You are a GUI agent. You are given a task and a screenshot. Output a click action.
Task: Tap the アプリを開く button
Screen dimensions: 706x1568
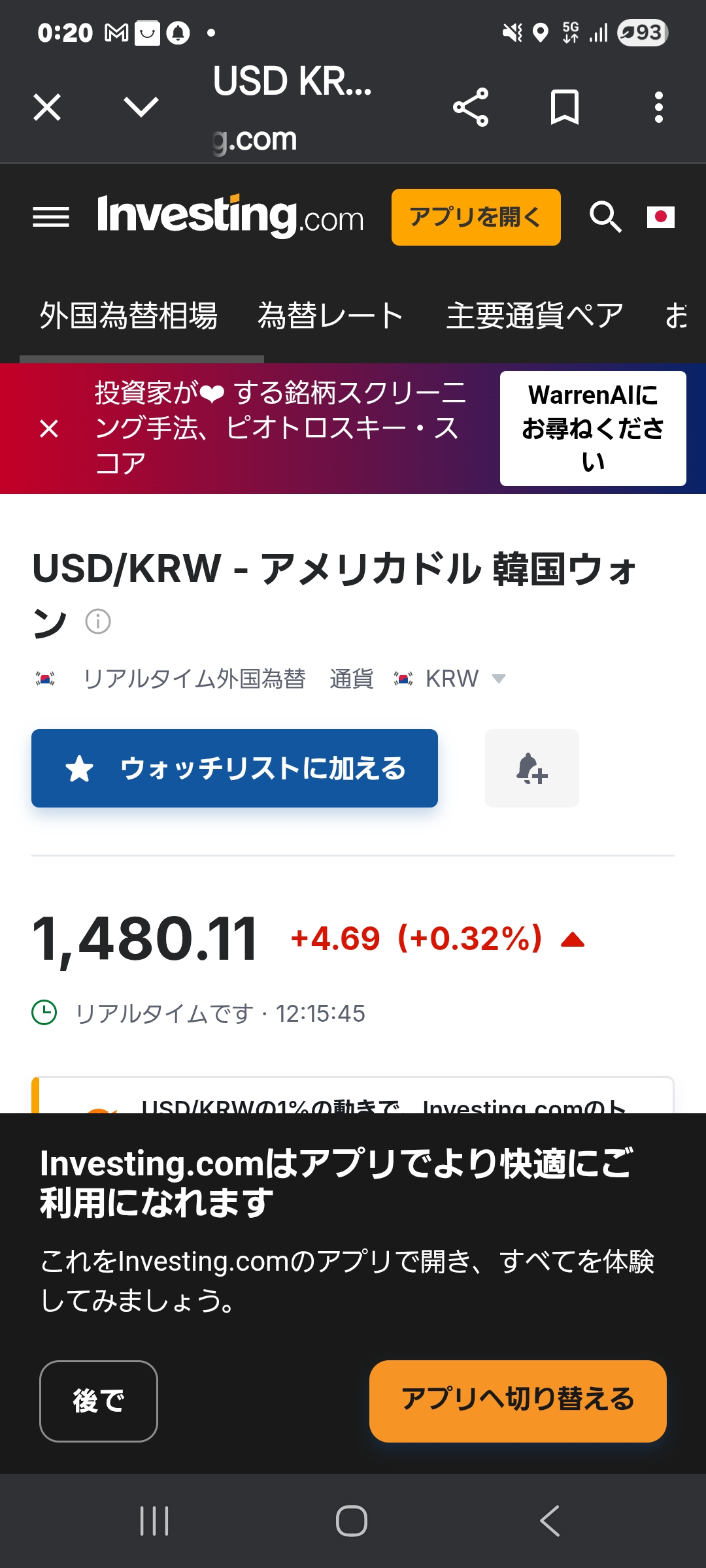tap(476, 217)
